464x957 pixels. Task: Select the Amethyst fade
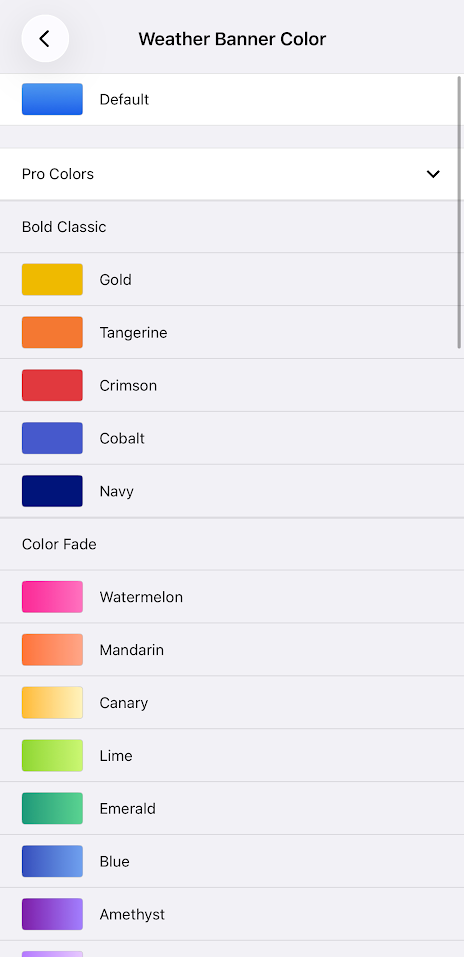(232, 914)
